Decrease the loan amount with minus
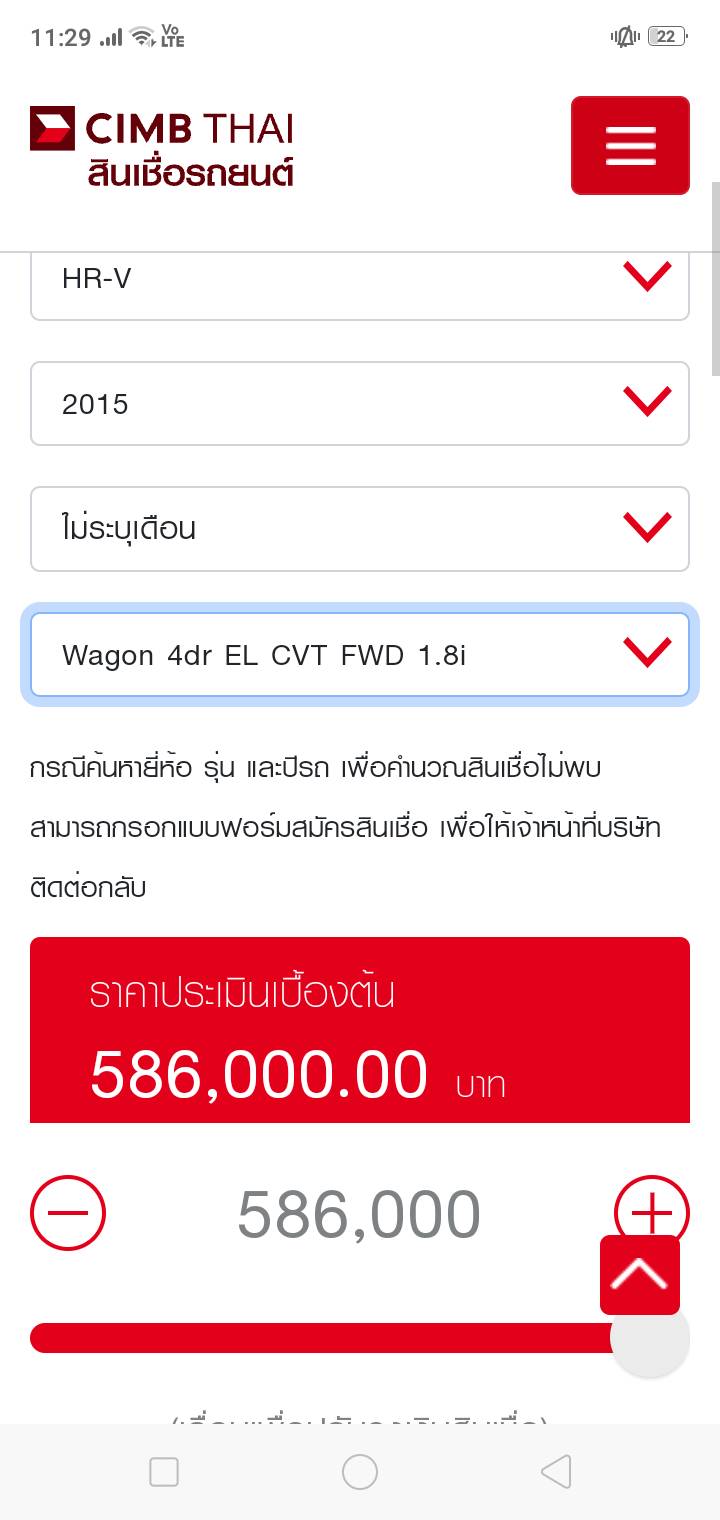The height and width of the screenshot is (1520, 720). 68,1213
